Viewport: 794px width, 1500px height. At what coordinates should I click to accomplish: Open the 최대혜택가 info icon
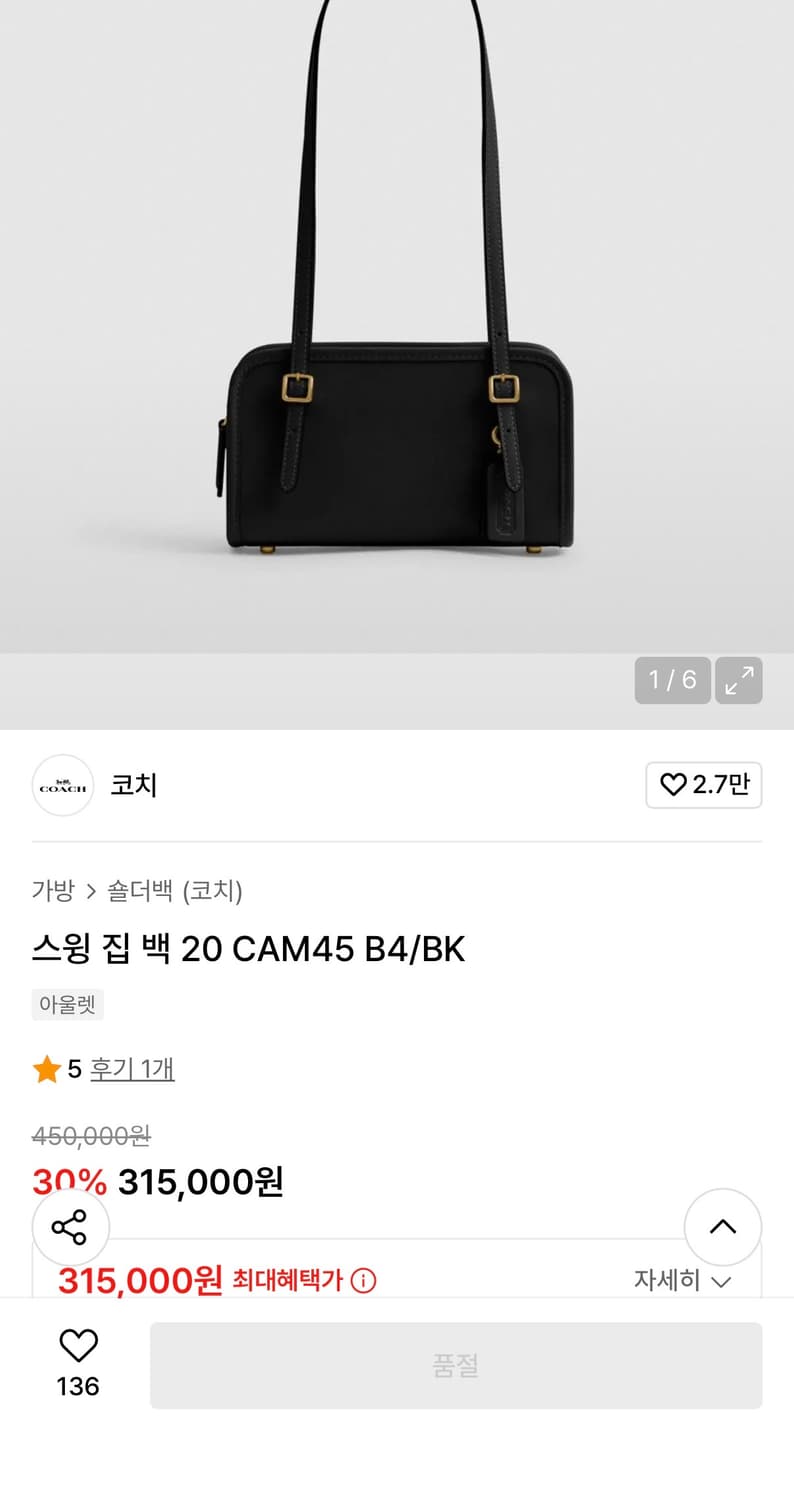[x=361, y=1280]
